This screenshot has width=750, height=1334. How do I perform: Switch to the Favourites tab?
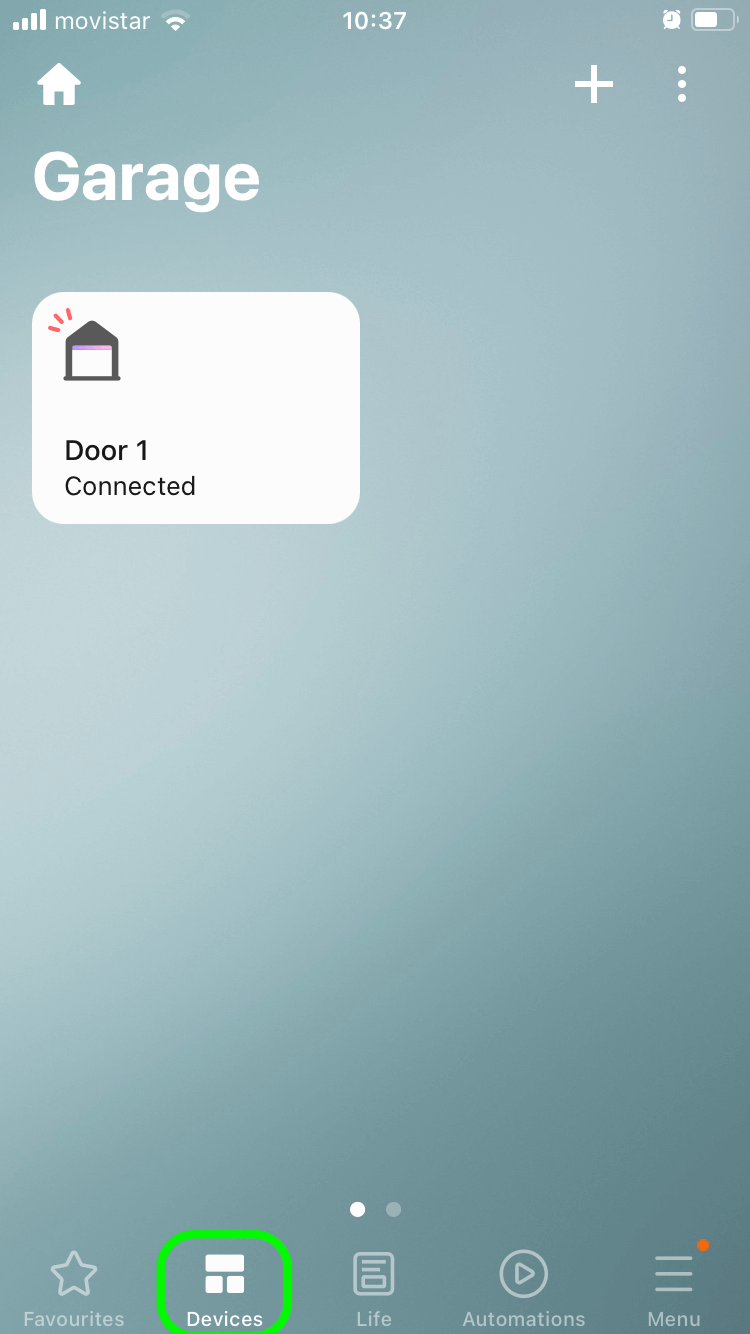click(74, 1289)
